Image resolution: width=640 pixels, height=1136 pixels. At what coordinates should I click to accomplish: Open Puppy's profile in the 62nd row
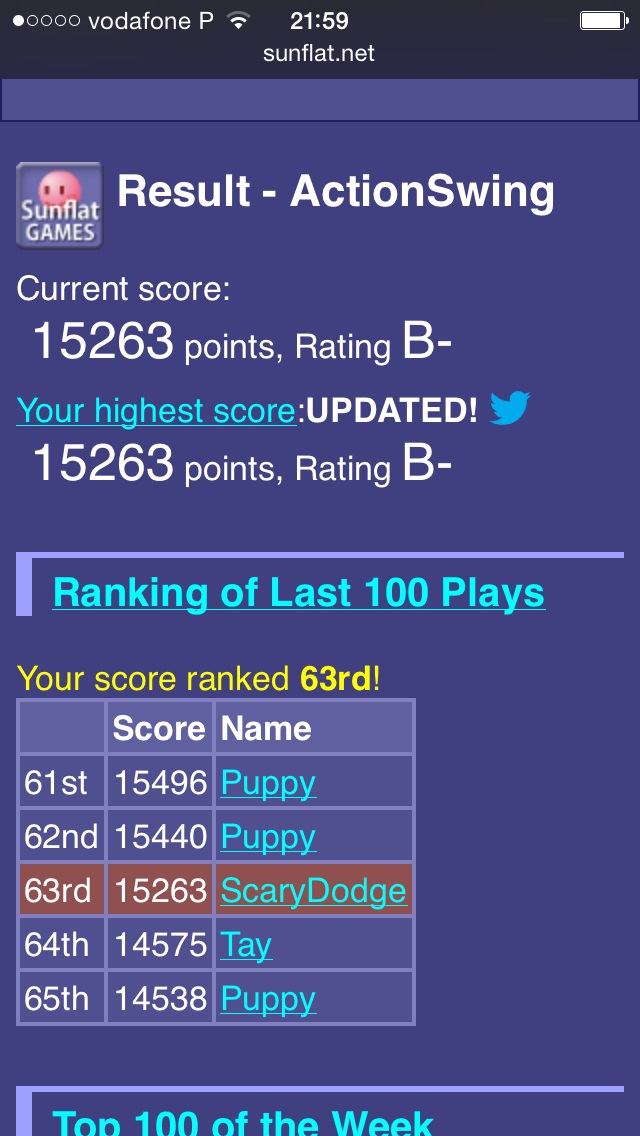pyautogui.click(x=268, y=837)
